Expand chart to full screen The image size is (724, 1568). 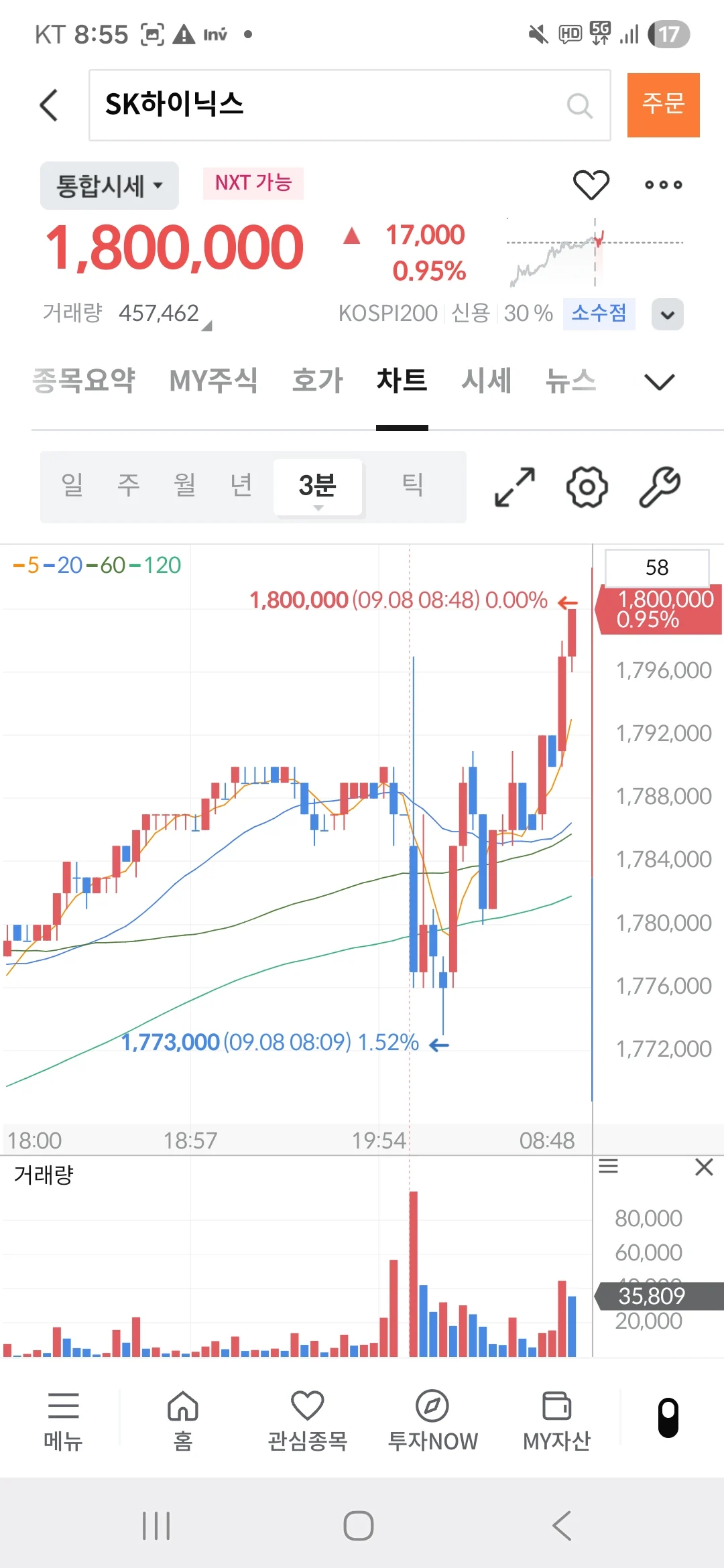[x=515, y=487]
